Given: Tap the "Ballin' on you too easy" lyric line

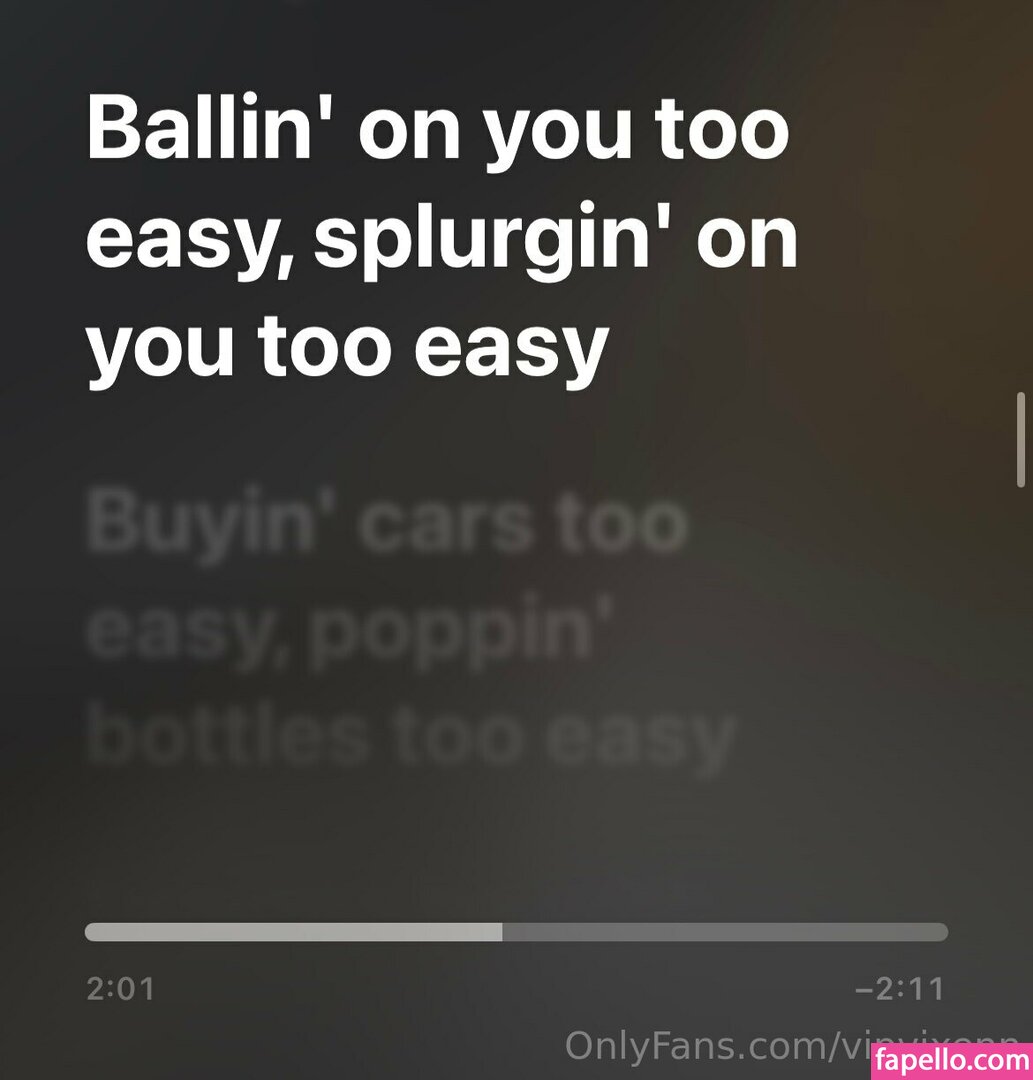Looking at the screenshot, I should pyautogui.click(x=440, y=240).
